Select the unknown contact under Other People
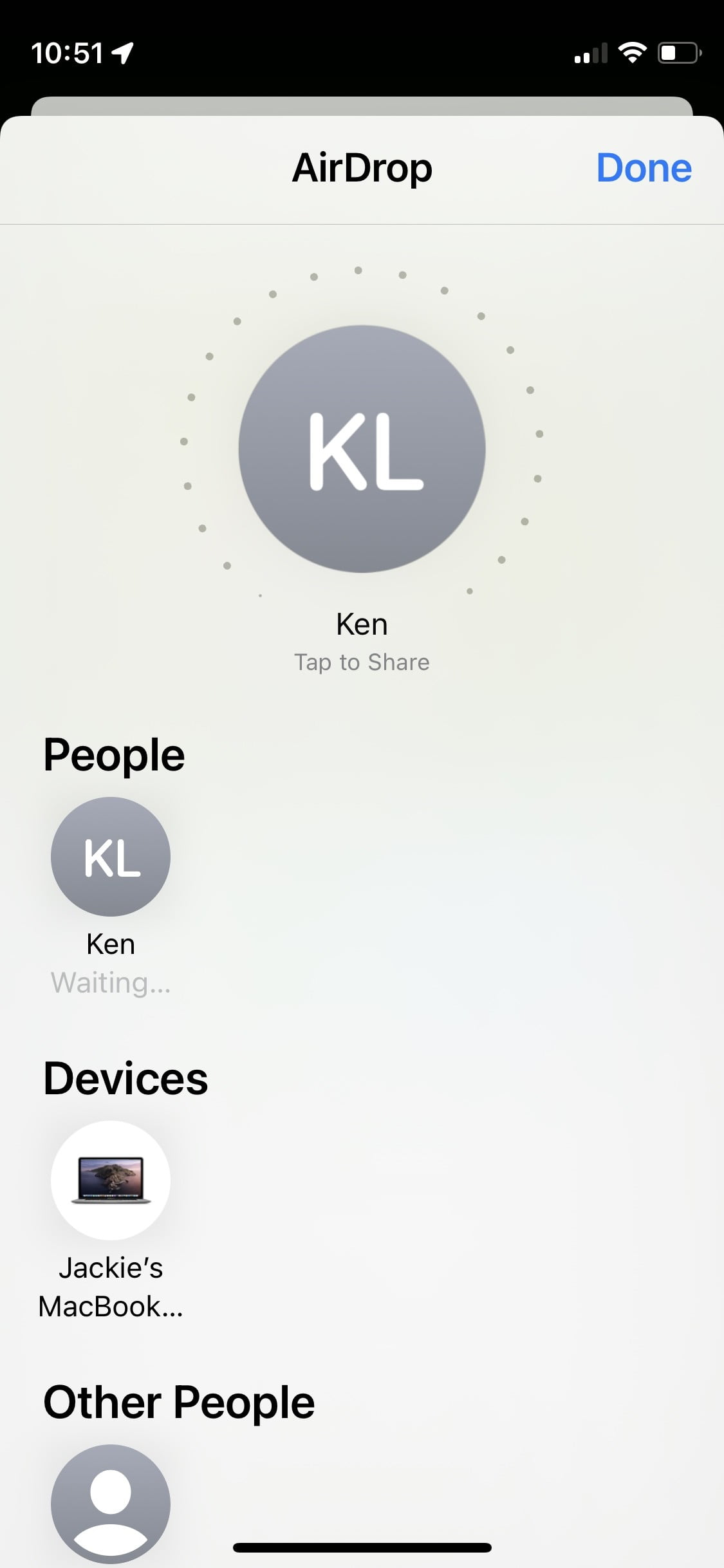Viewport: 724px width, 1568px height. 111,1502
